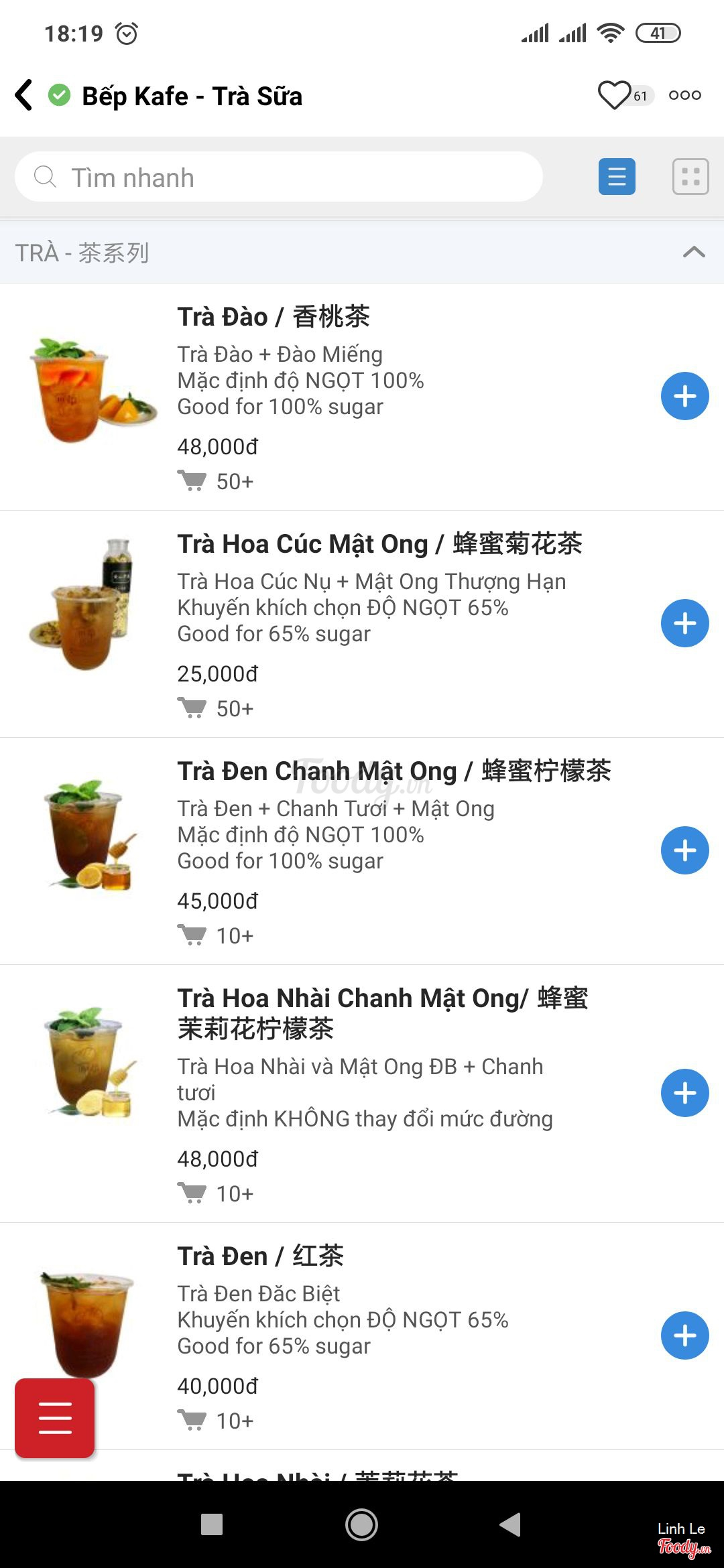Open recent apps from navigation bar
724x1568 pixels.
[x=212, y=1524]
